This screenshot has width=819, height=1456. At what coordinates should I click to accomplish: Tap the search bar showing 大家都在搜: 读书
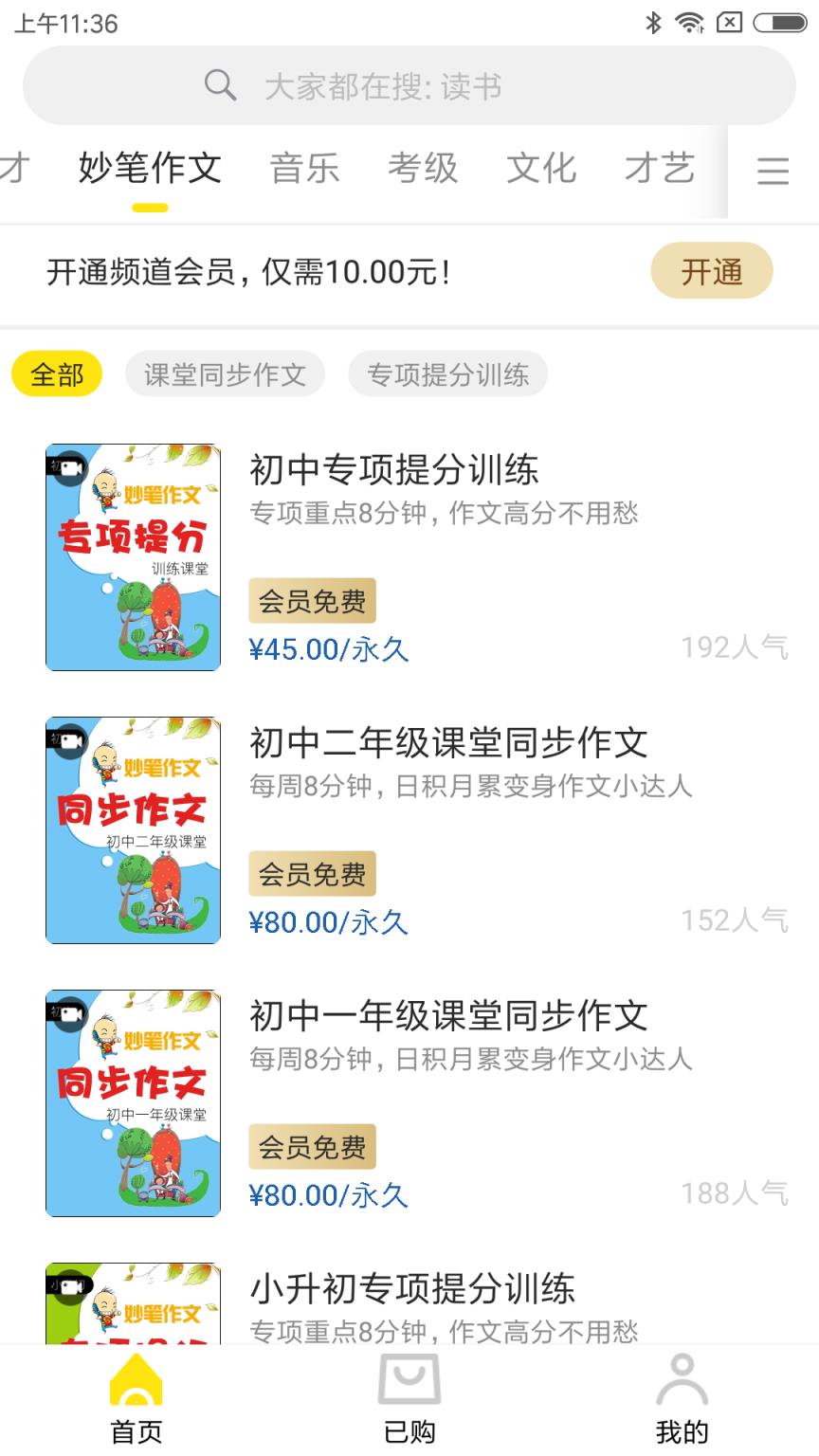click(x=409, y=85)
